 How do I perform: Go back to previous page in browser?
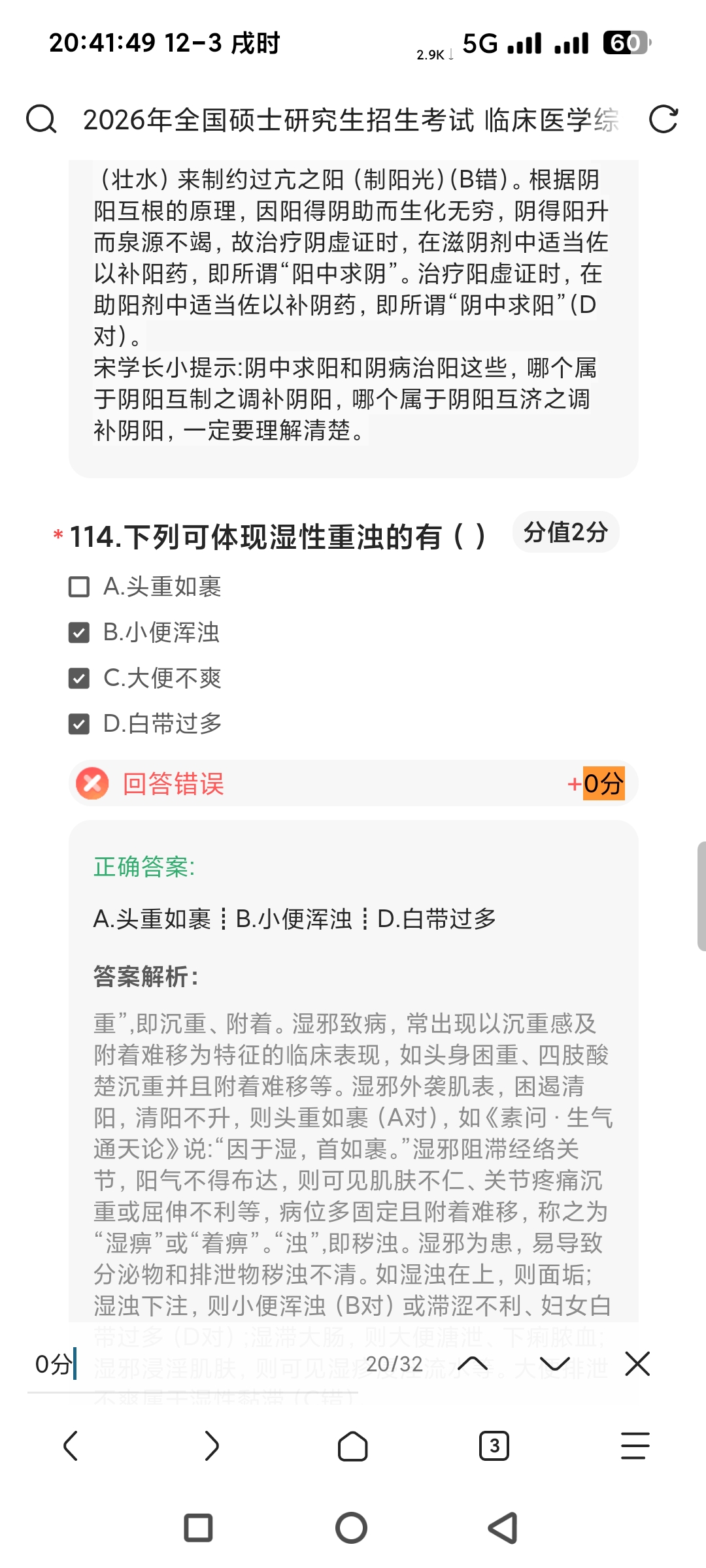[71, 1446]
